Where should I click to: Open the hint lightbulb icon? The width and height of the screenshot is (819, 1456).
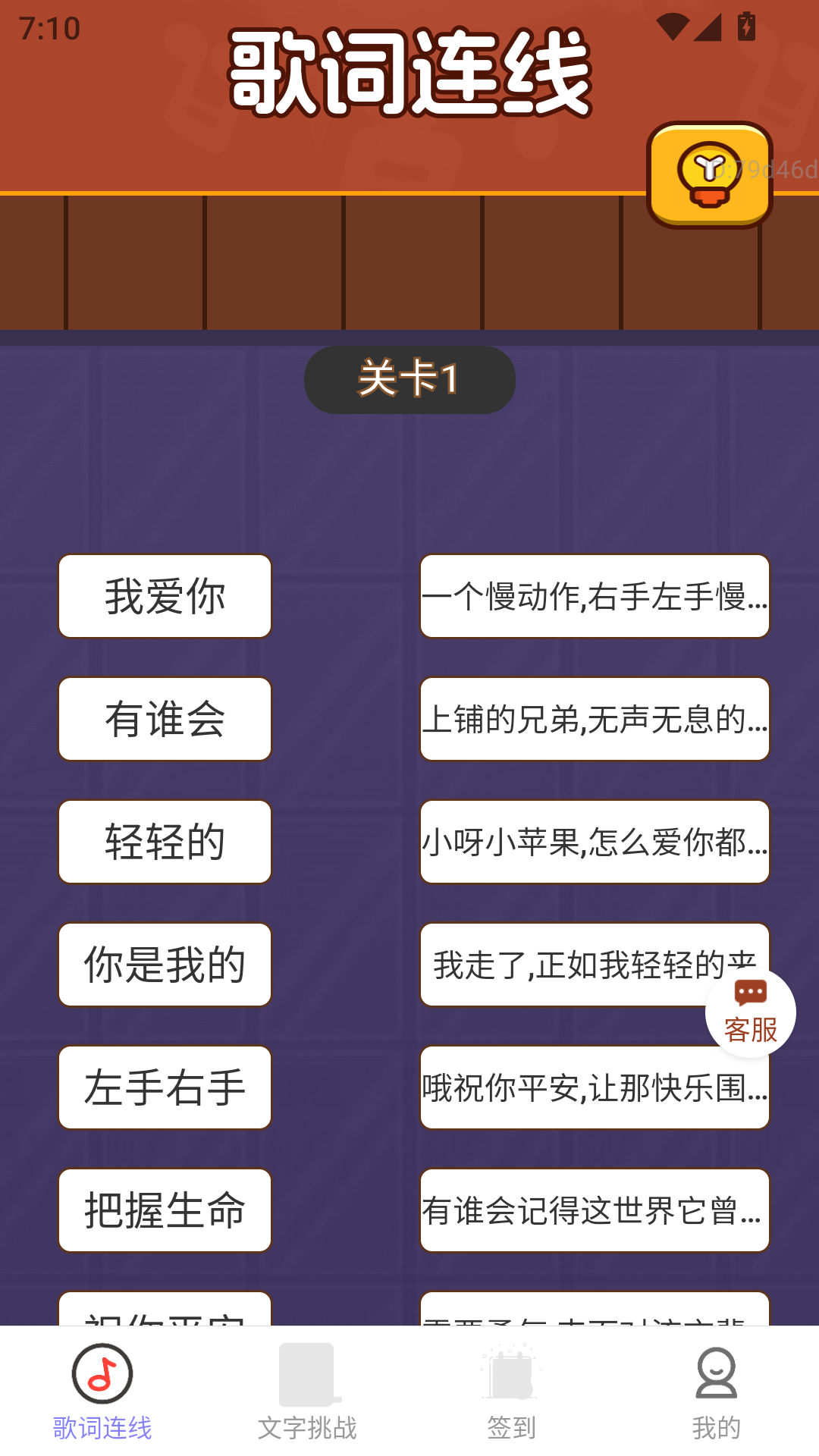[x=711, y=173]
